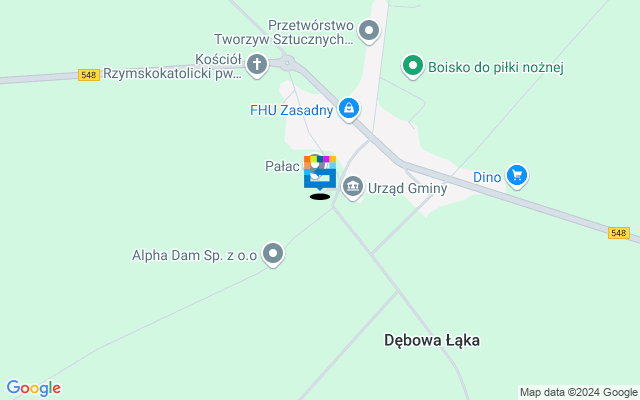Open Przetwórstwo Tworzyw Sztucznych marker
640x400 pixels.
click(x=370, y=32)
